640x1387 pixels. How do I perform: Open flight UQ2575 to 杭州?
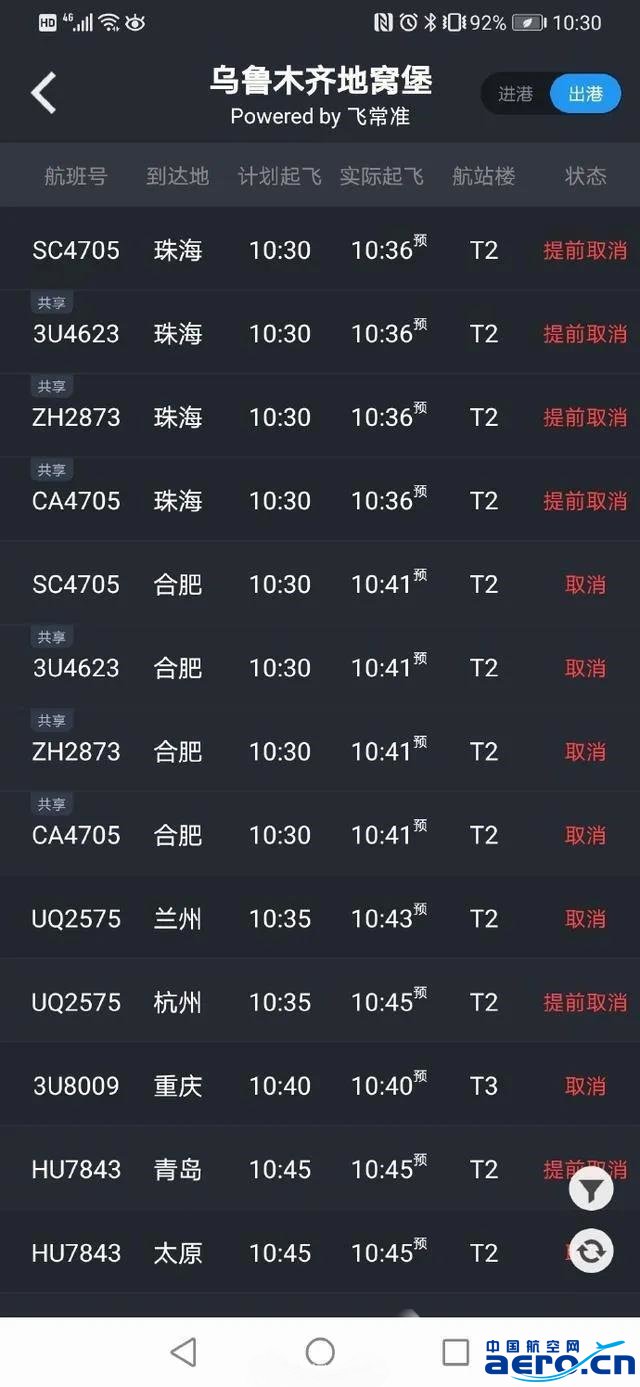point(320,1000)
